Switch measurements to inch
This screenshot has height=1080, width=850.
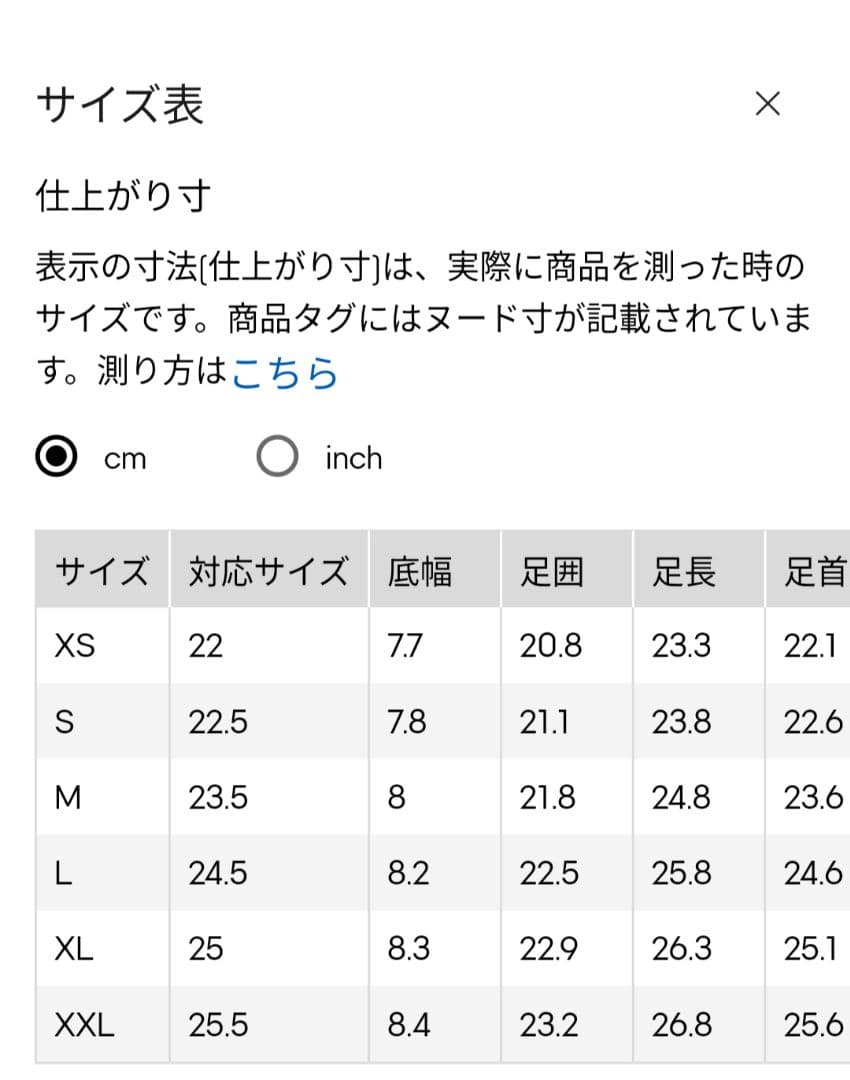click(278, 456)
